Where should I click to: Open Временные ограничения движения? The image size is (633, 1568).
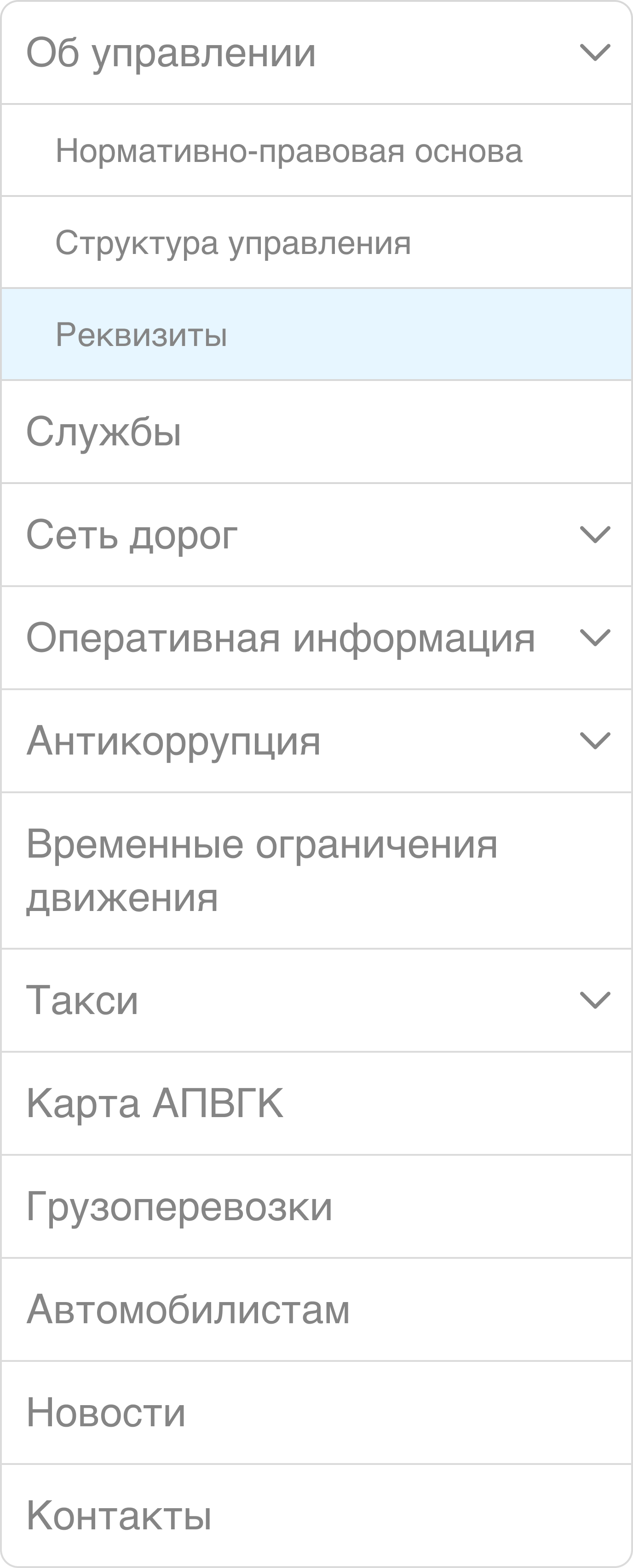coord(262,870)
